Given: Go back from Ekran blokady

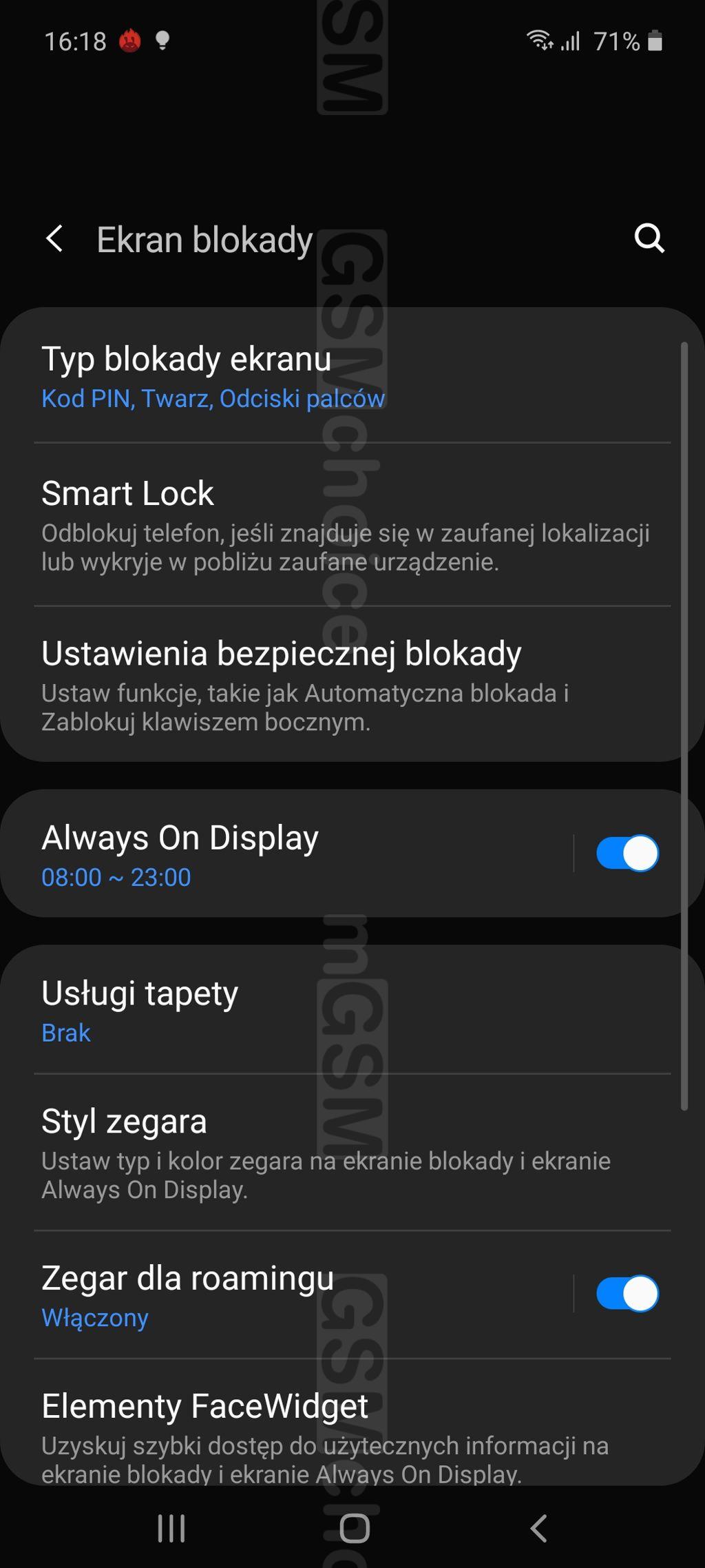Looking at the screenshot, I should click(x=54, y=239).
